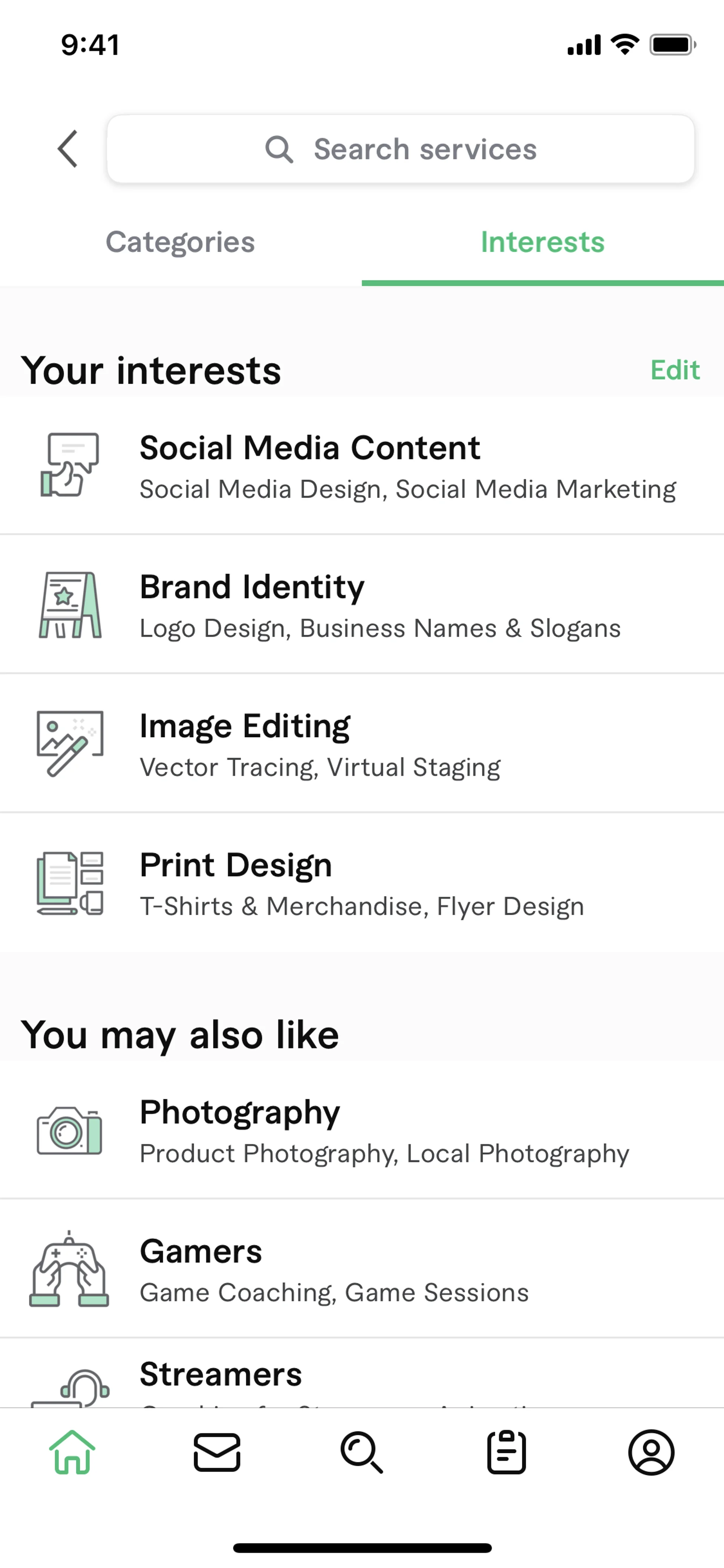Image resolution: width=724 pixels, height=1568 pixels.
Task: Open the Photography suggestion
Action: (x=362, y=1131)
